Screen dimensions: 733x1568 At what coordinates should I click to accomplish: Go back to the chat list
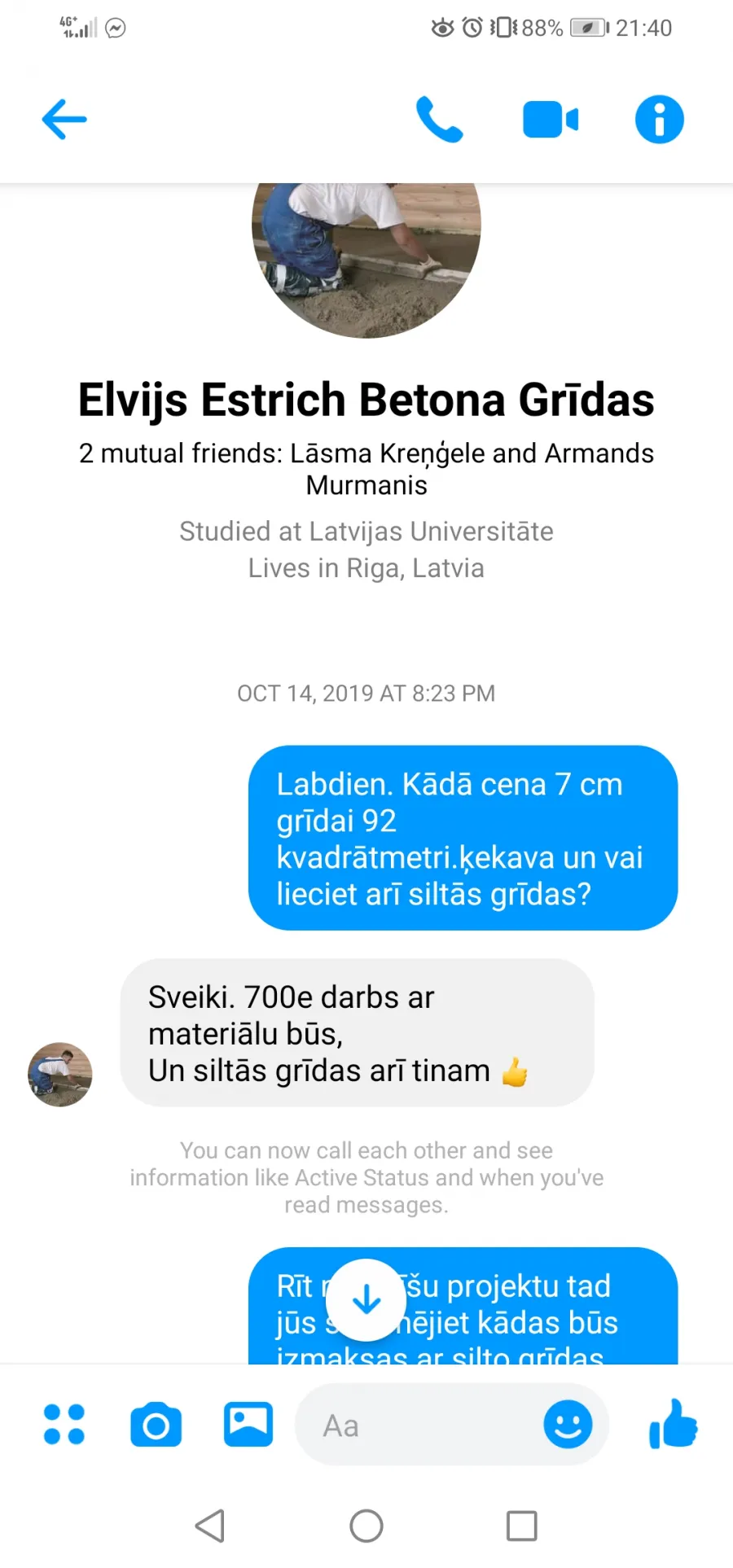[64, 120]
